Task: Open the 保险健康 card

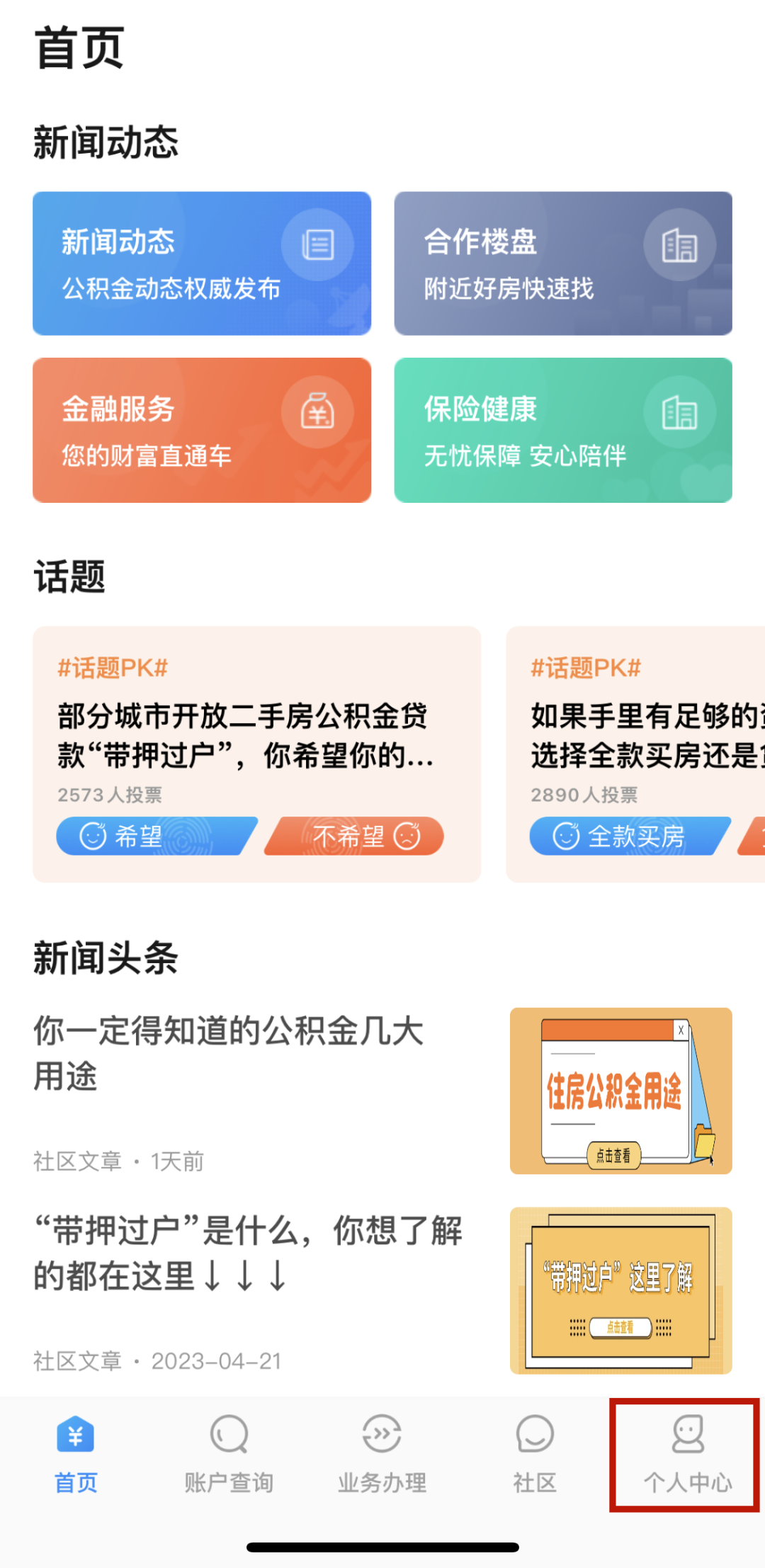Action: 563,430
